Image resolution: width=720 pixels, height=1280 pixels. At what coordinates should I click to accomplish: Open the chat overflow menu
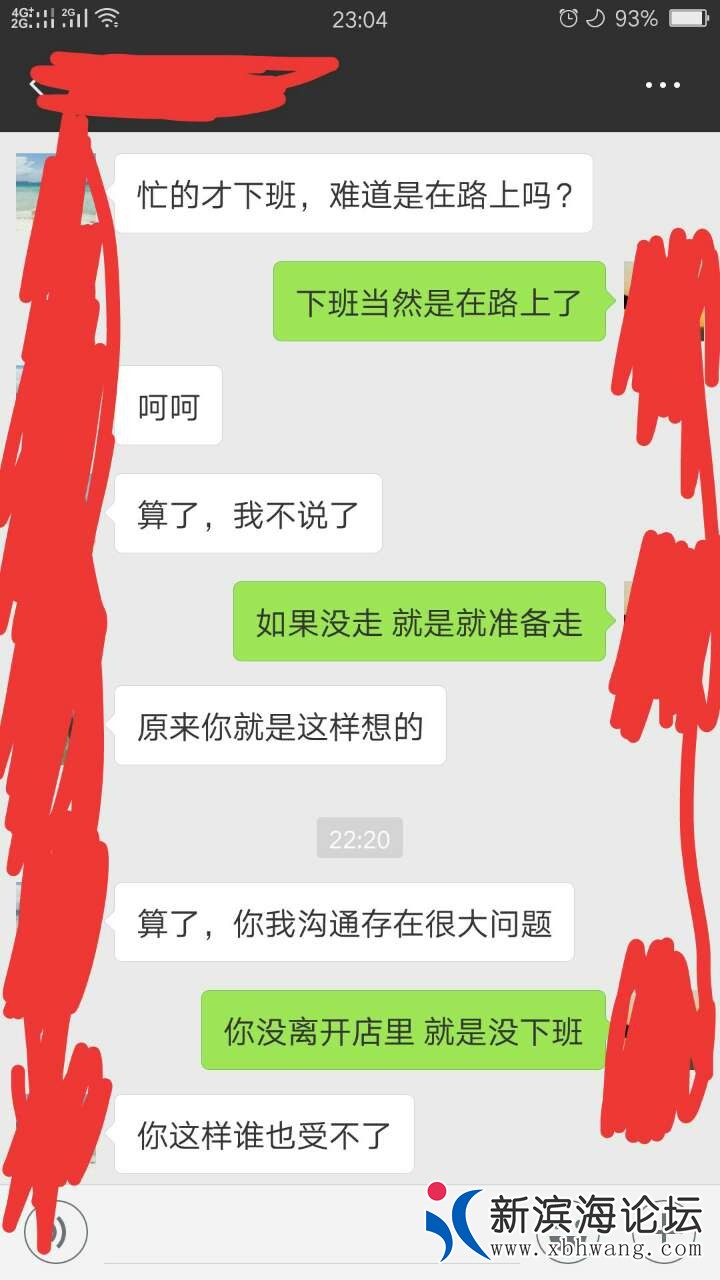tap(662, 86)
